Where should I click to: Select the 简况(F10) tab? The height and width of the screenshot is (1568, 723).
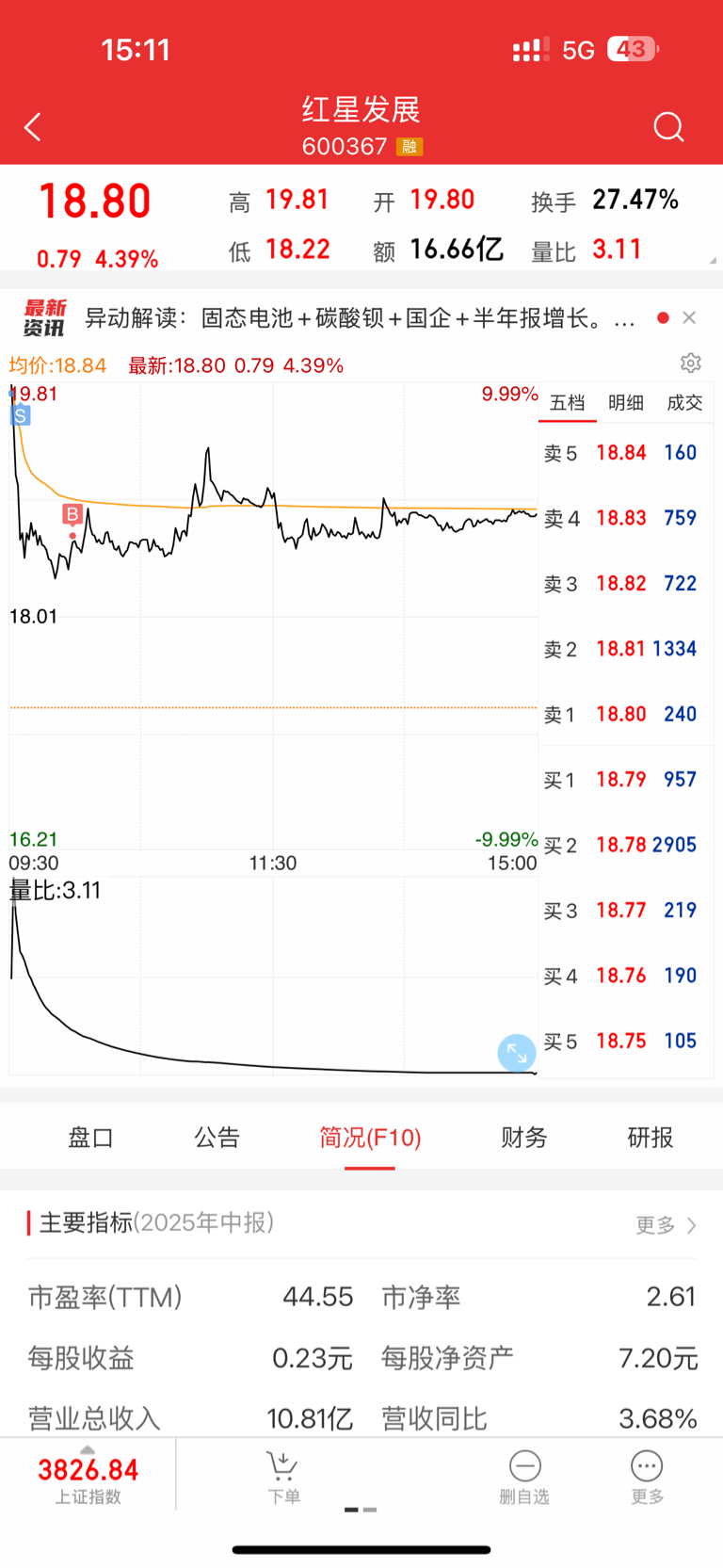370,1138
